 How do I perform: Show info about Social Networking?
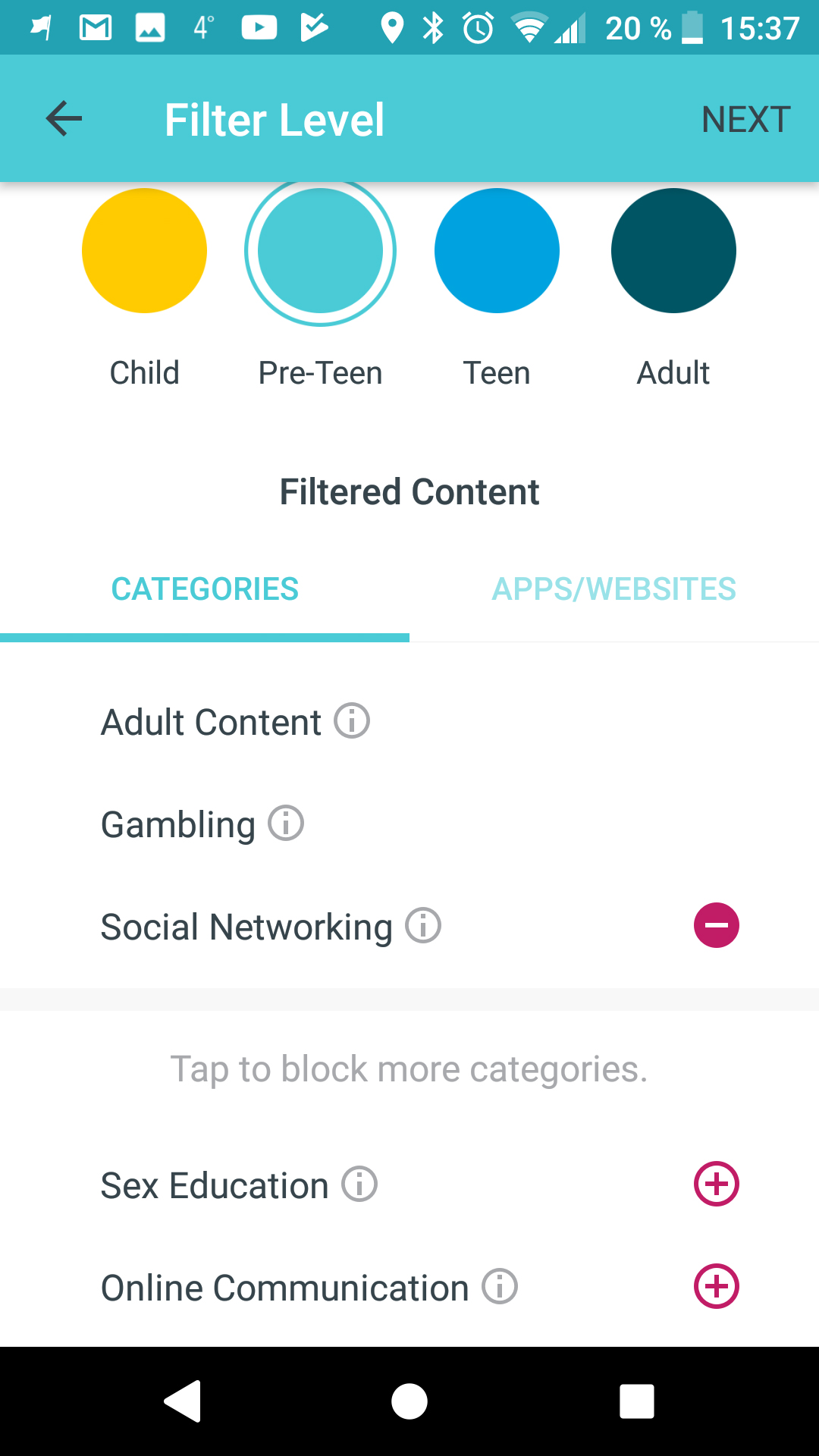click(x=423, y=925)
